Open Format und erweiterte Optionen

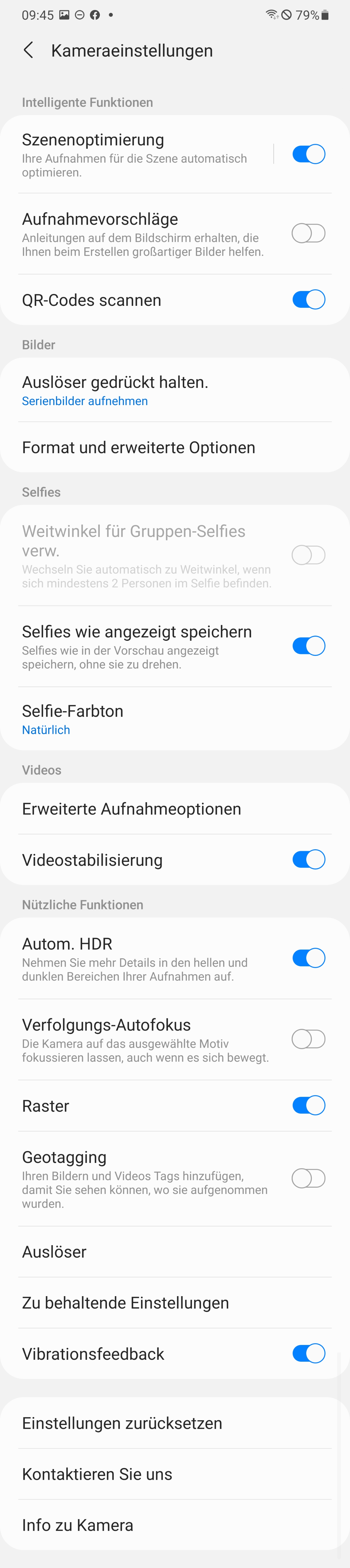tap(139, 447)
